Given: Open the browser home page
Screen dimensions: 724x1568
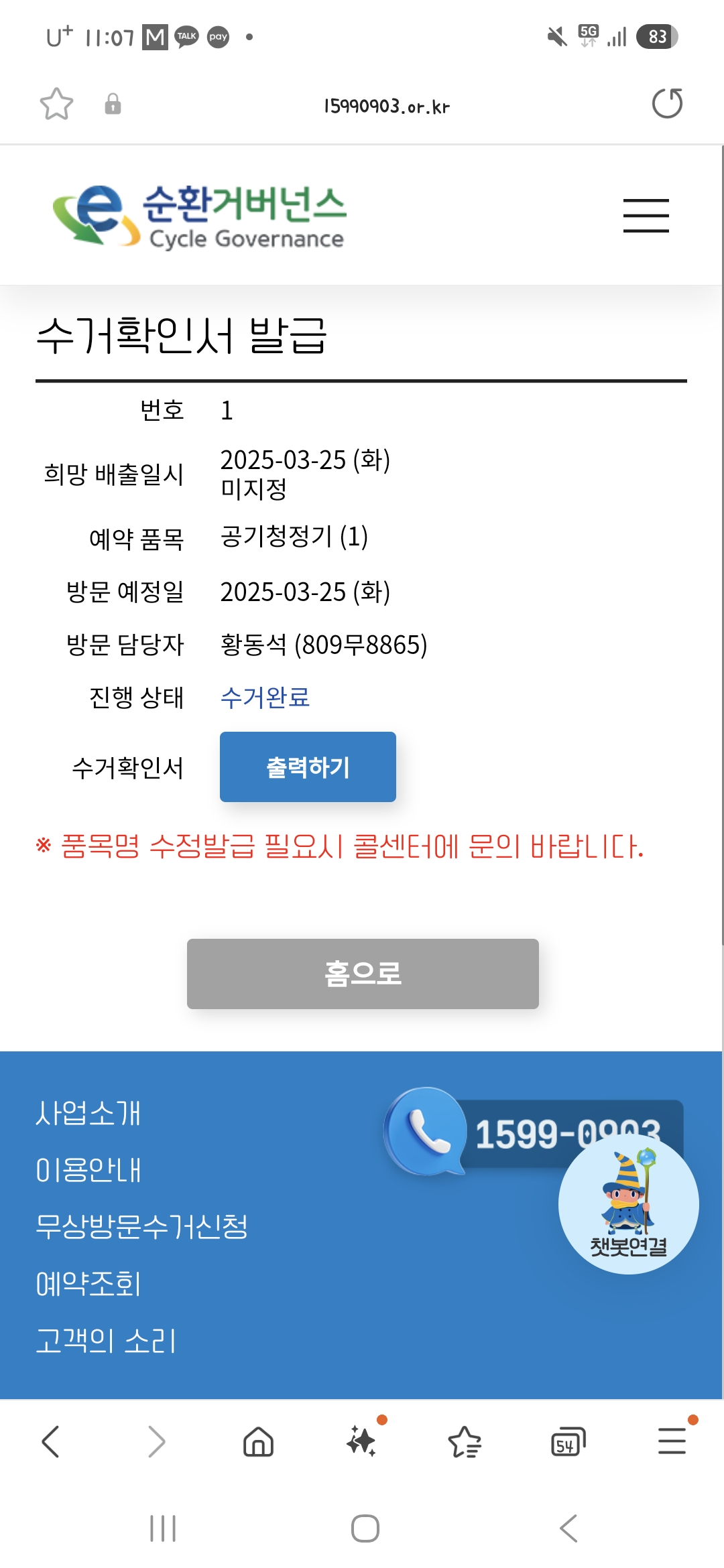Looking at the screenshot, I should click(x=258, y=1441).
